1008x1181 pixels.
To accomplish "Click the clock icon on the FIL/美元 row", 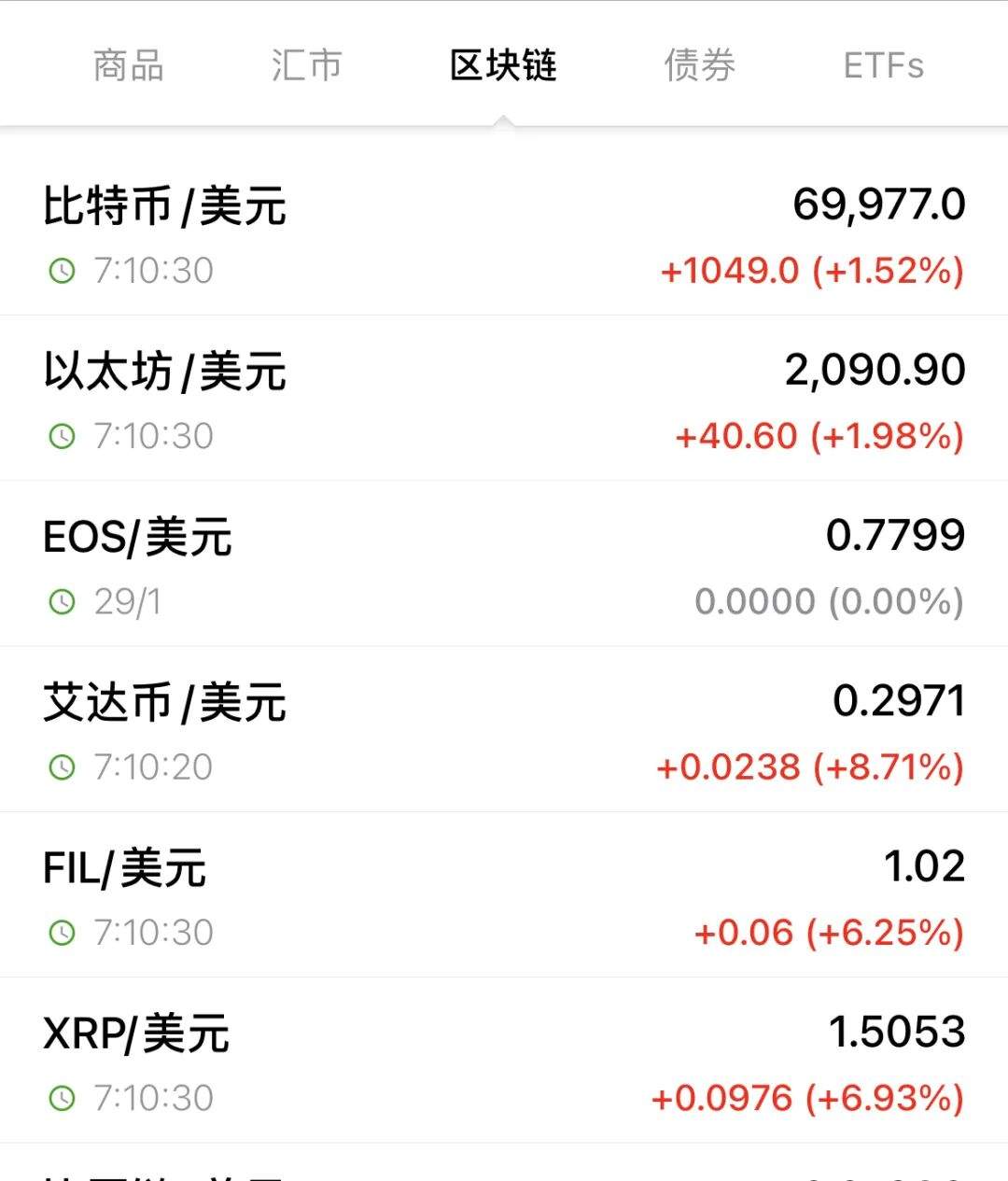I will (x=62, y=932).
